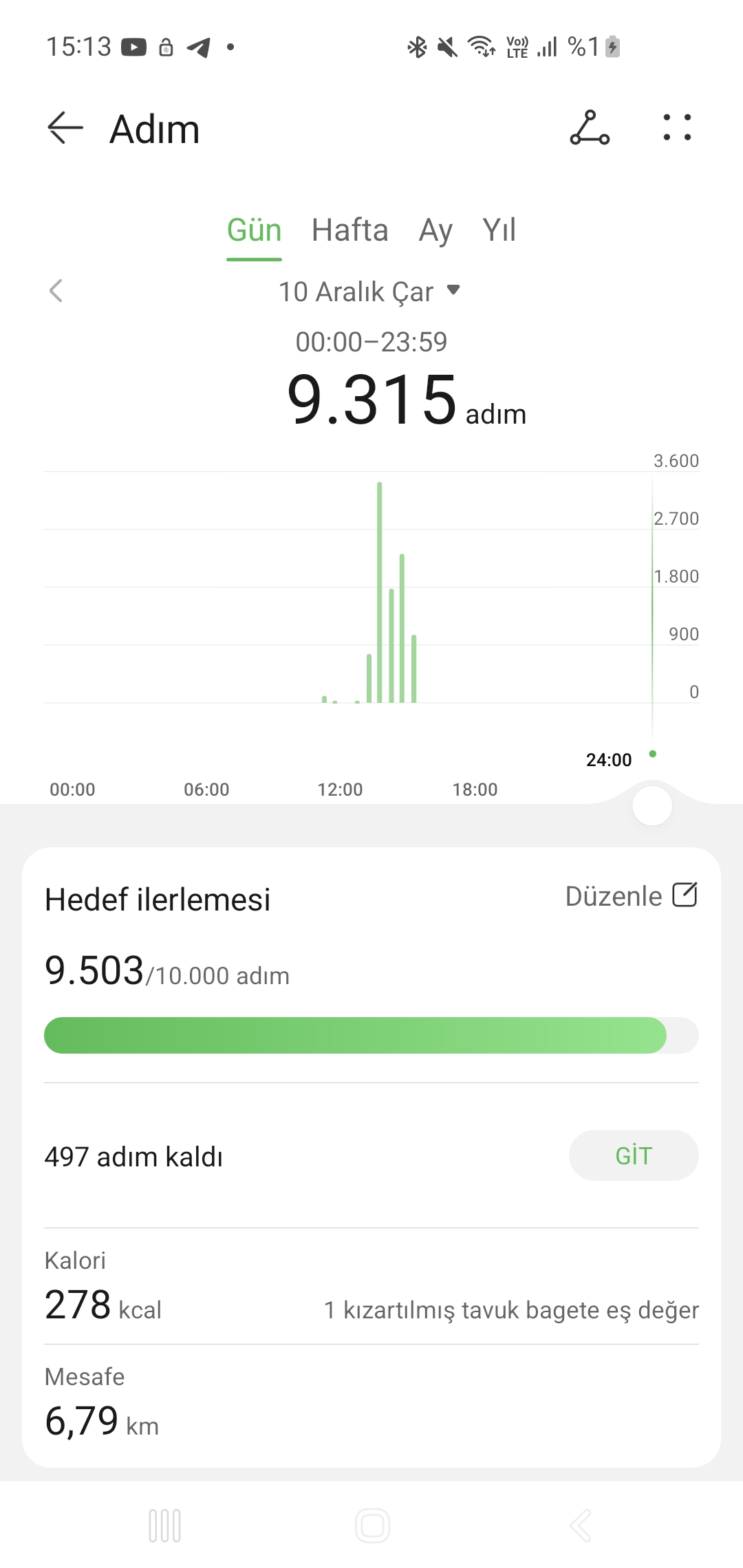Image resolution: width=743 pixels, height=1568 pixels.
Task: Open the four-dot overflow menu
Action: click(x=677, y=128)
